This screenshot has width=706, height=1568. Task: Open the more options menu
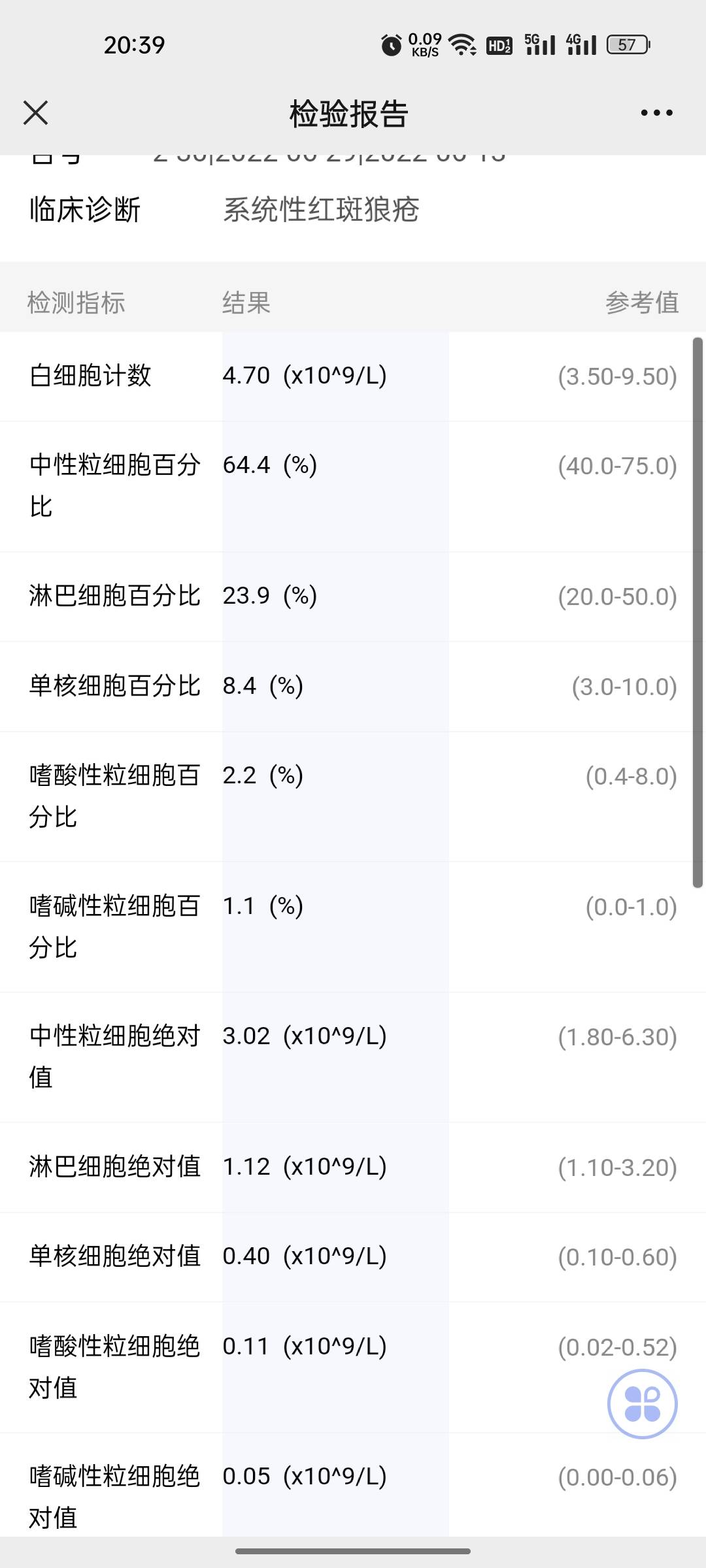[x=656, y=112]
